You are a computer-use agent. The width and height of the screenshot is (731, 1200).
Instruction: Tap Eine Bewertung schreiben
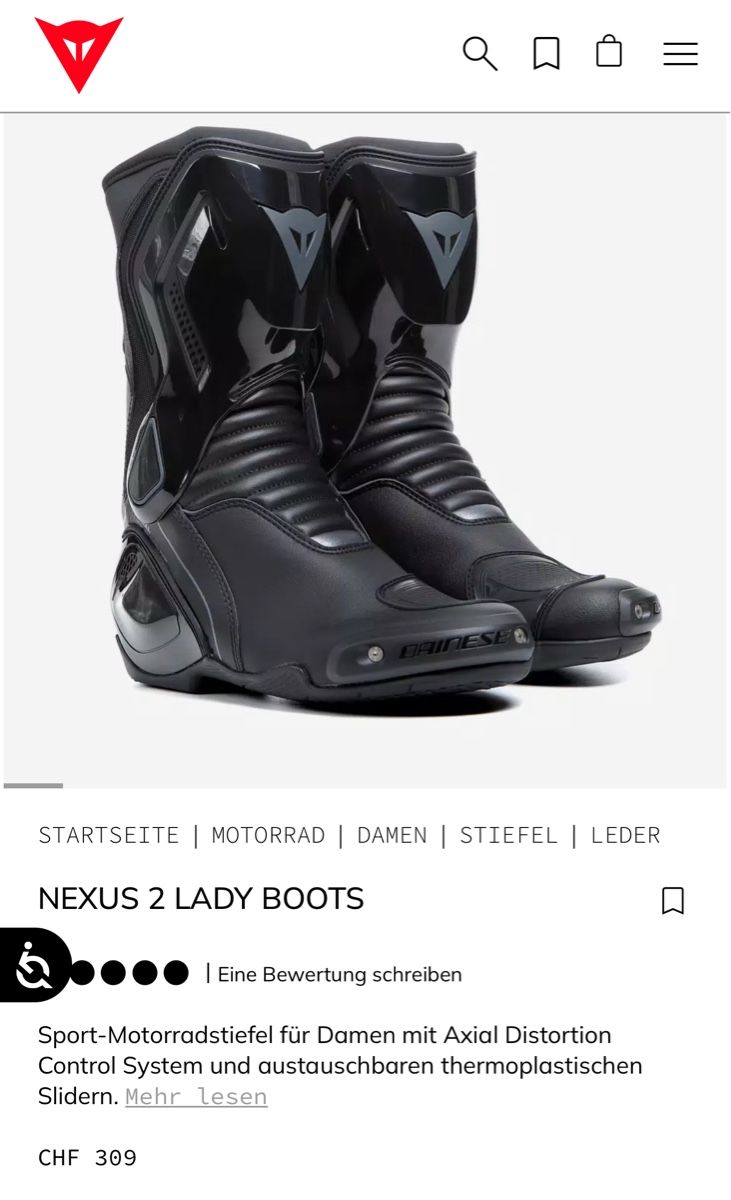point(340,974)
